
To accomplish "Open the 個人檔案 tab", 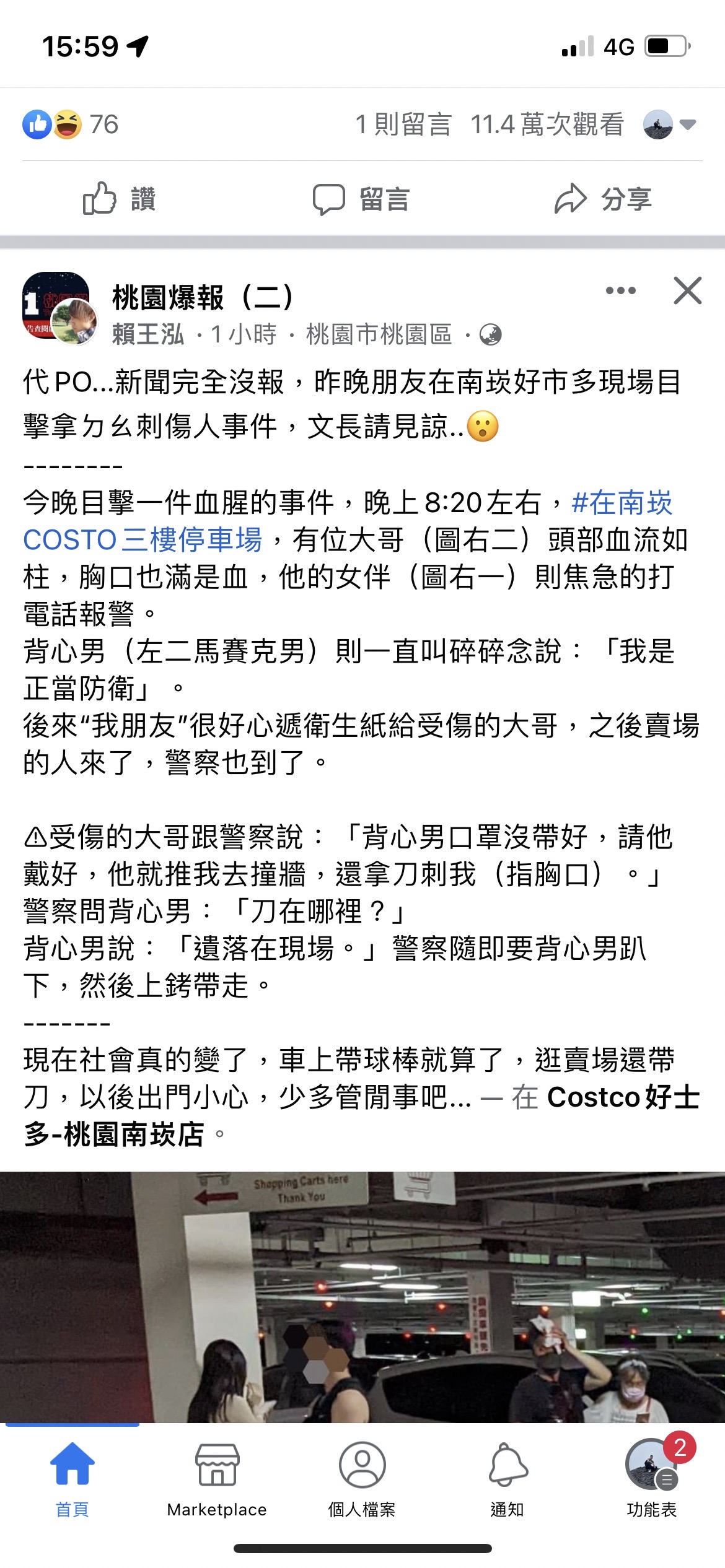I will 362,1477.
